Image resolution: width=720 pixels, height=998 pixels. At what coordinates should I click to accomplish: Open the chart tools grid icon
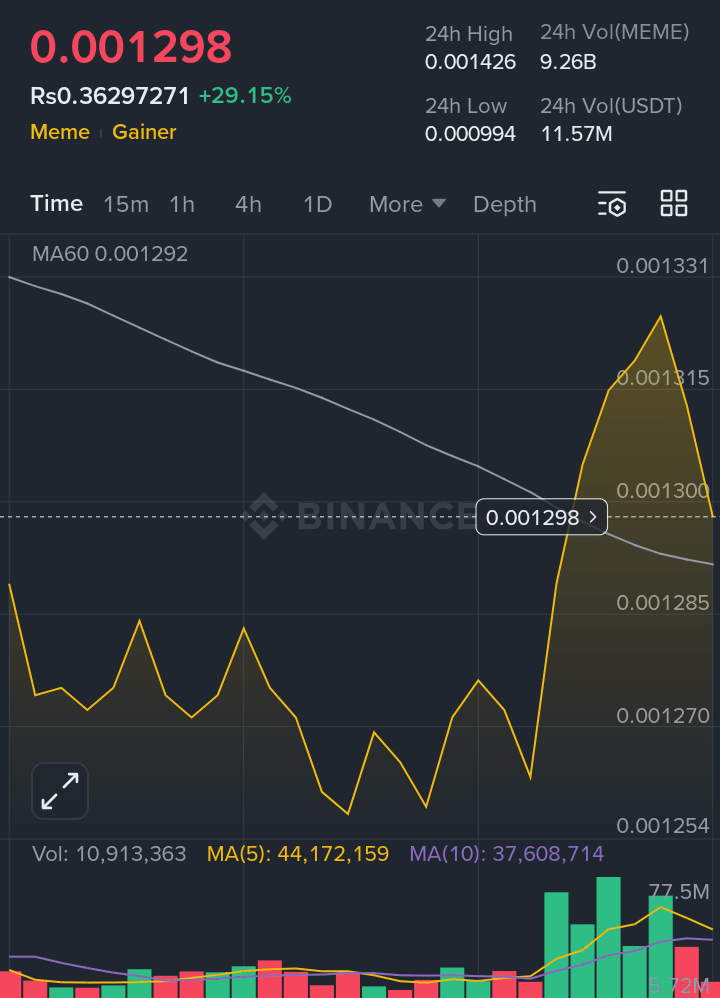click(674, 203)
